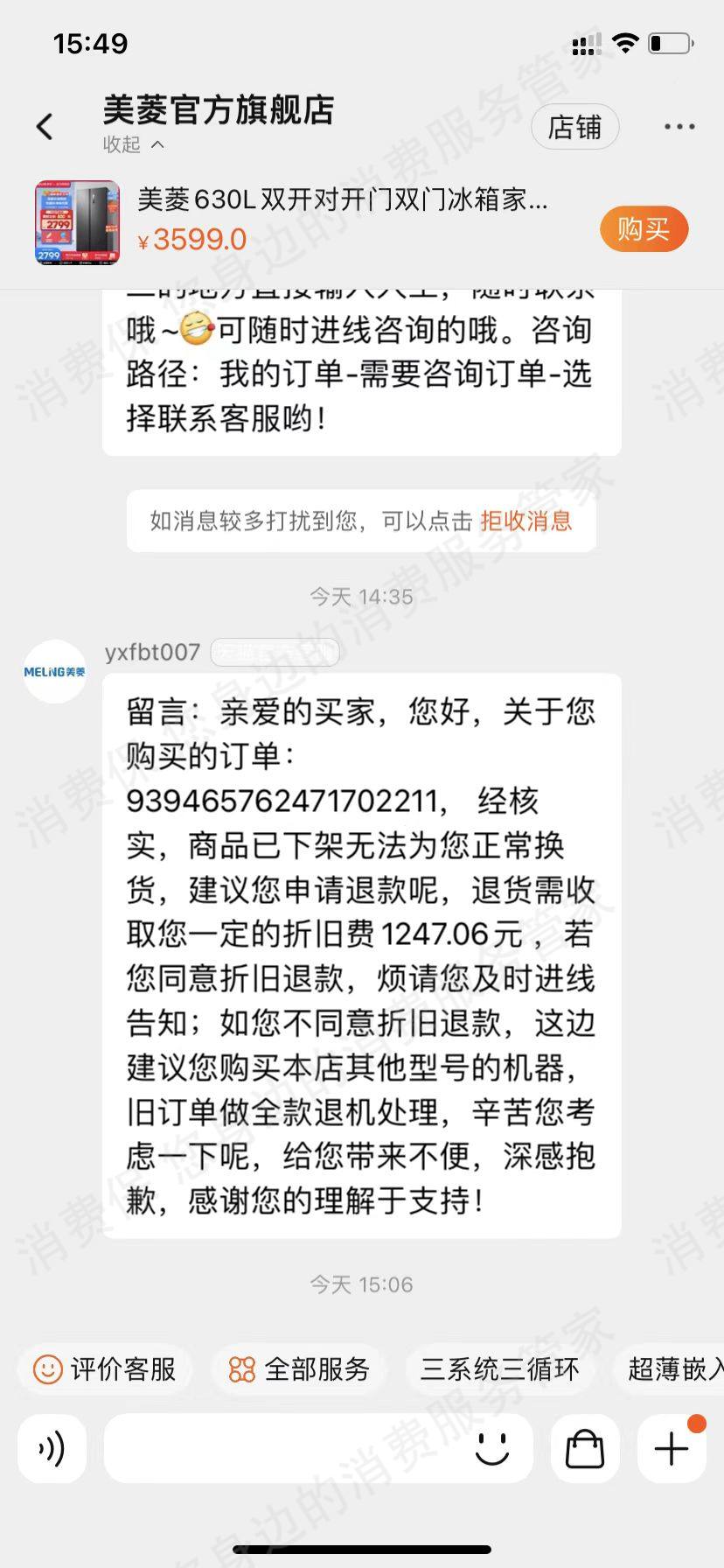The height and width of the screenshot is (1568, 724).
Task: Switch to voice input mode
Action: tap(52, 1450)
